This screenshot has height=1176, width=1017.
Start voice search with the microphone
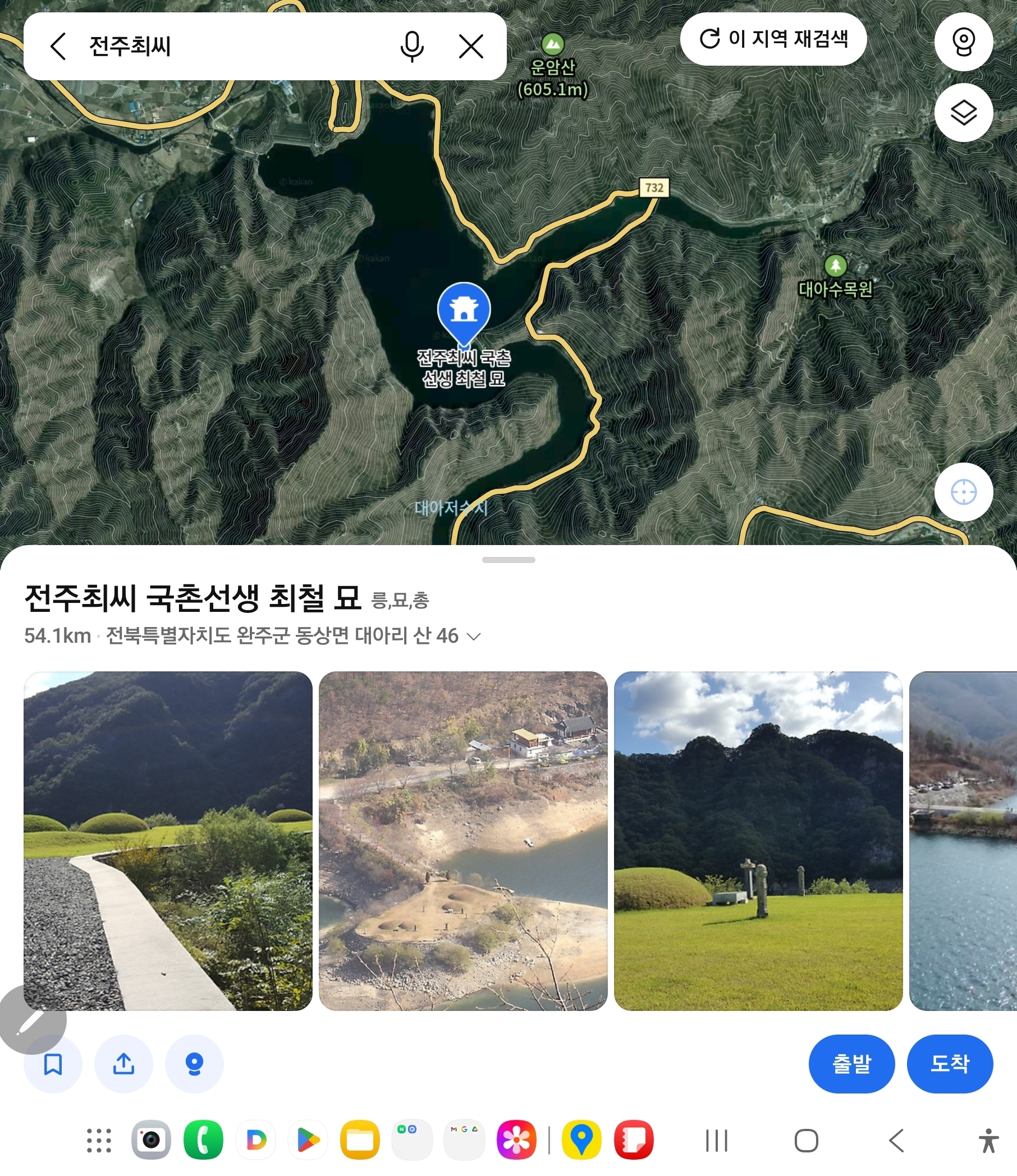(412, 46)
